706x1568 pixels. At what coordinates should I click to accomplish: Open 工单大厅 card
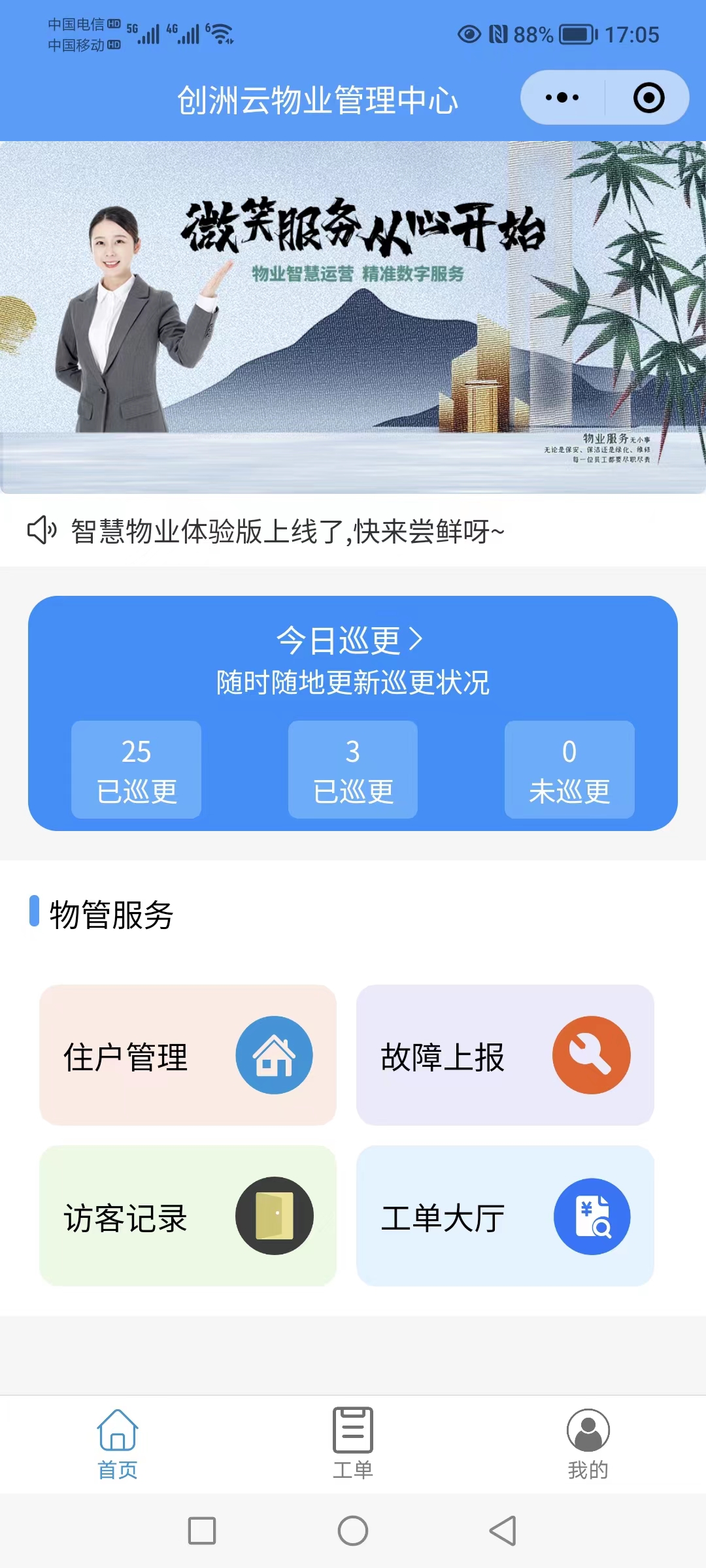pyautogui.click(x=505, y=1216)
